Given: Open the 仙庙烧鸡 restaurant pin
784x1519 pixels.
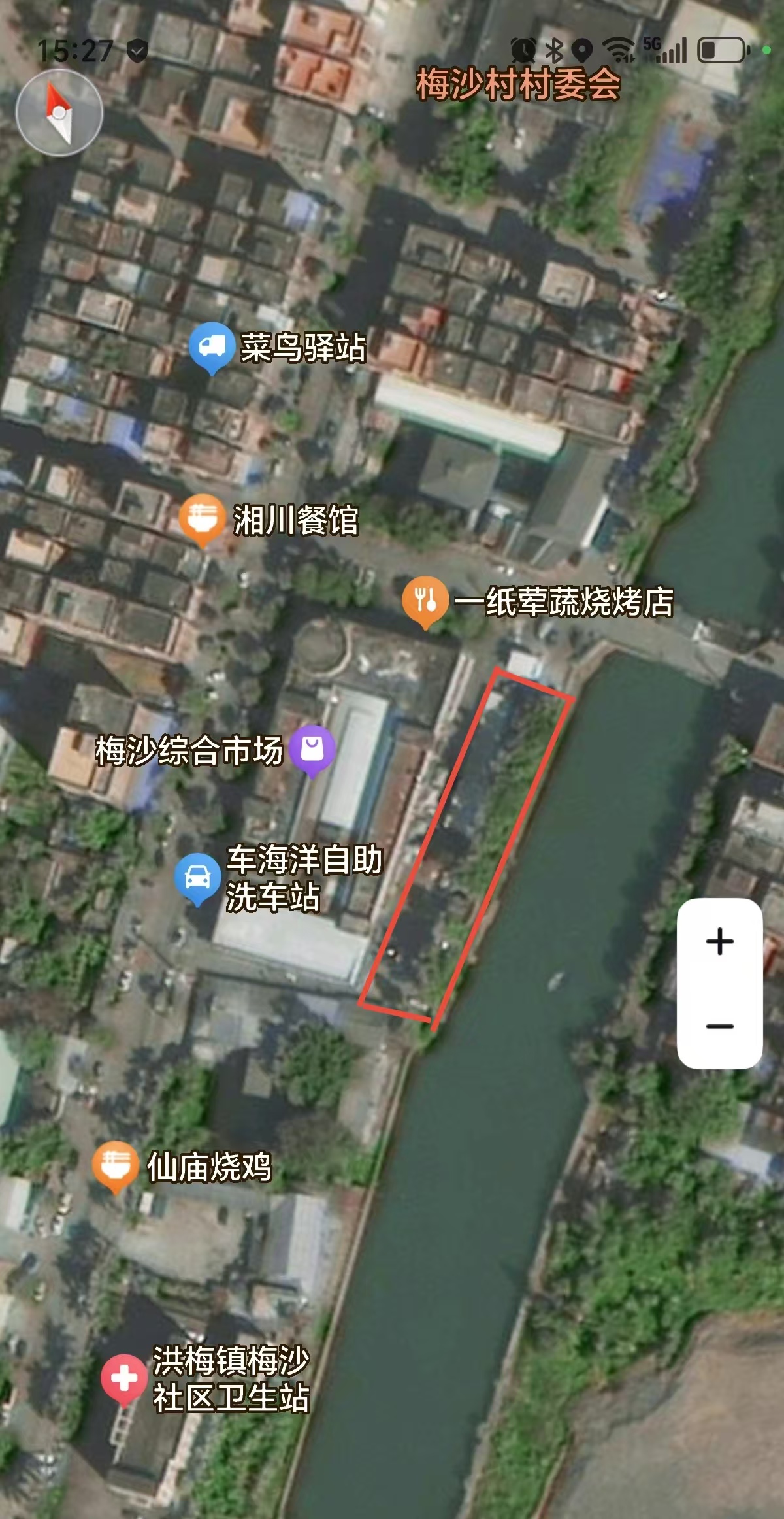Looking at the screenshot, I should coord(116,1167).
